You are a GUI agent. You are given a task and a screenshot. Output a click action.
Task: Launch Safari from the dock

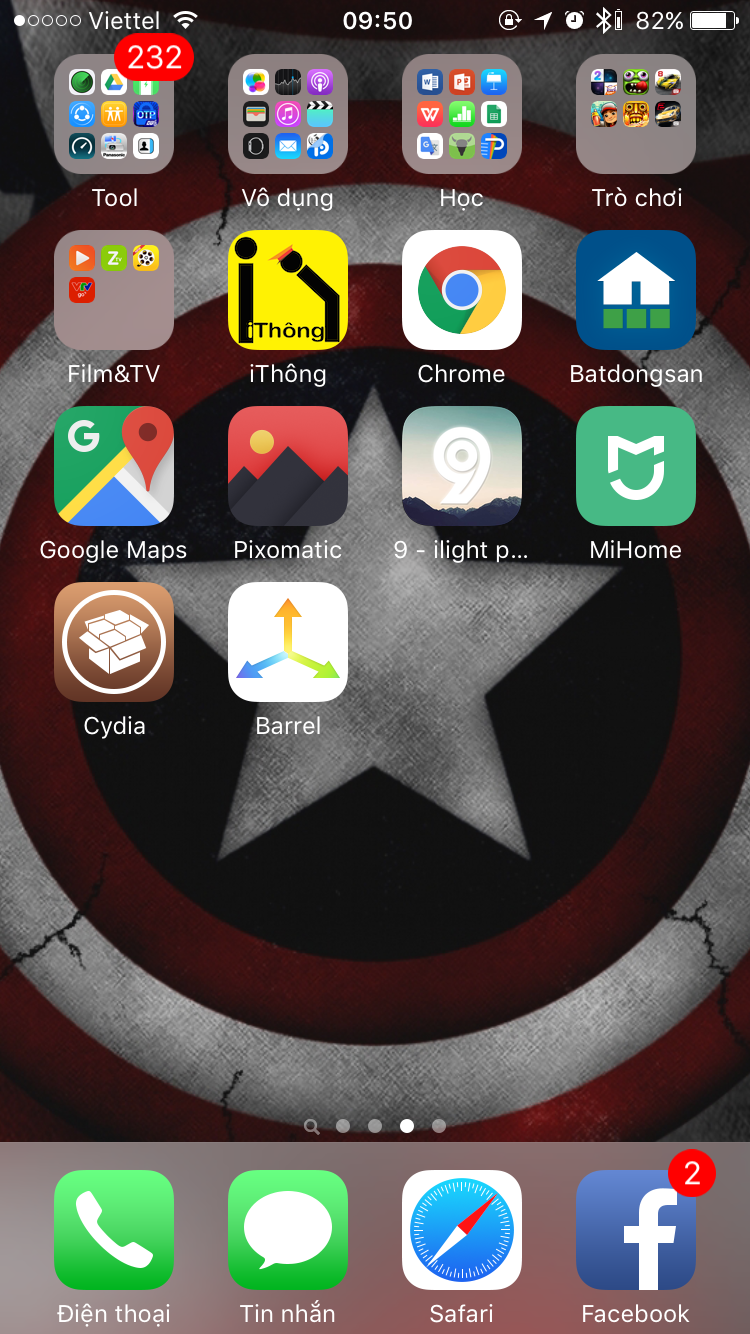tap(461, 1230)
